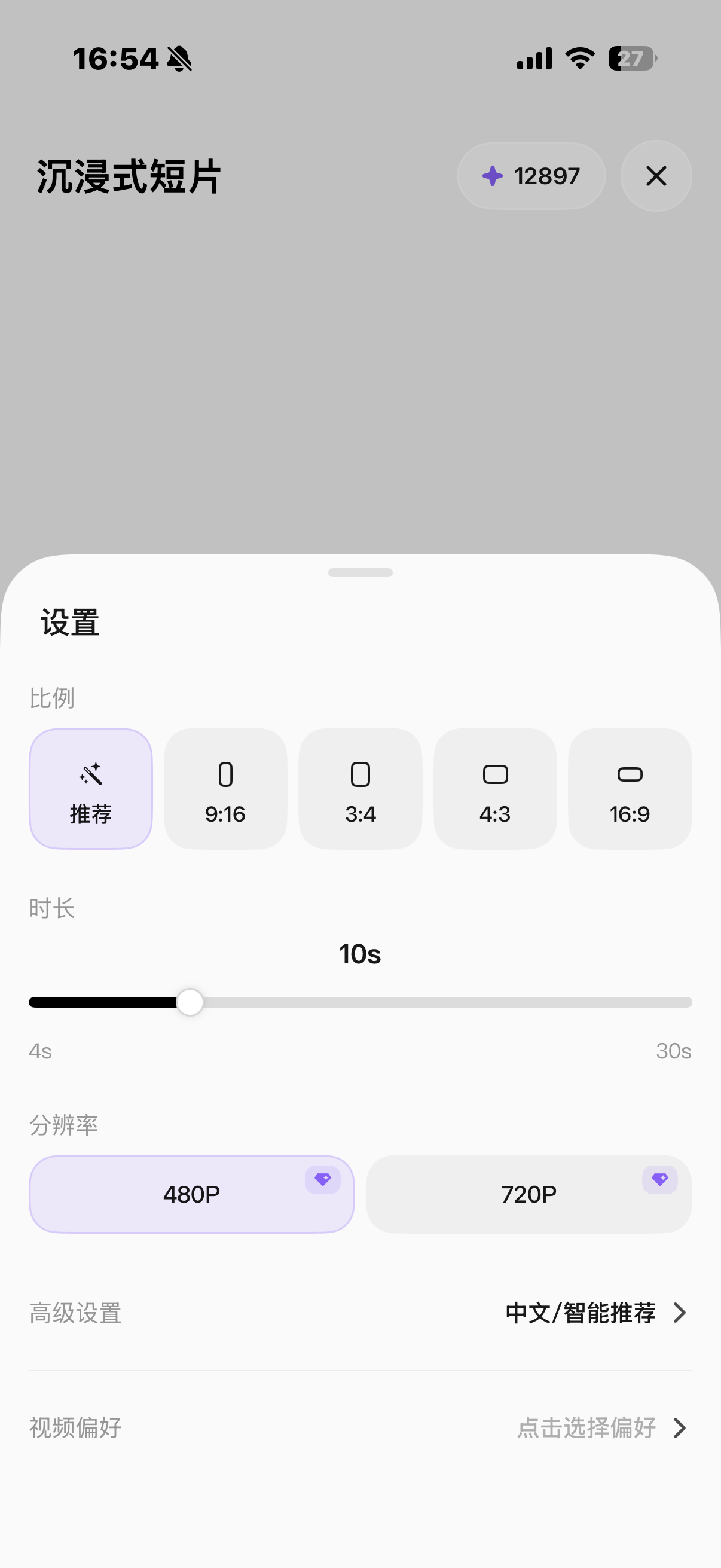Choose the 9:16 aspect ratio
The width and height of the screenshot is (721, 1568).
pos(225,788)
